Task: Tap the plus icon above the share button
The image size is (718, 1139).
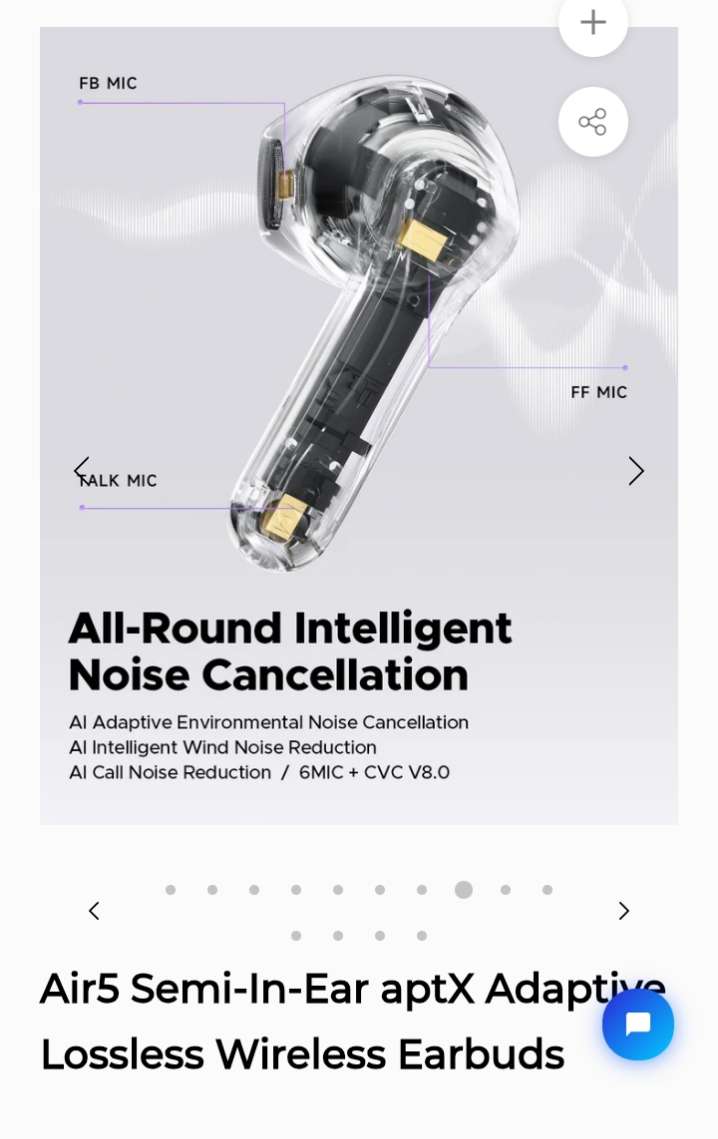Action: (593, 22)
